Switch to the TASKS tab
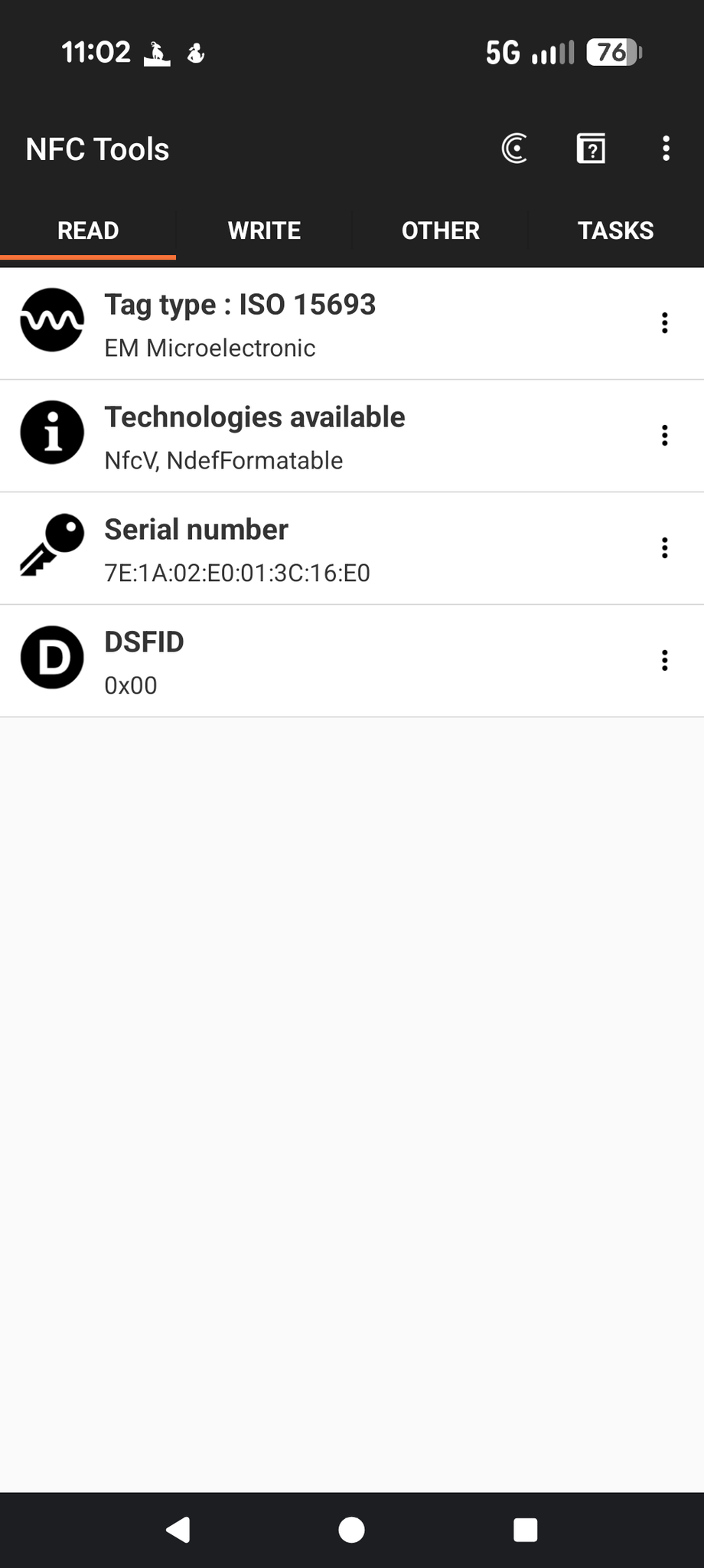Viewport: 704px width, 1568px height. (615, 230)
